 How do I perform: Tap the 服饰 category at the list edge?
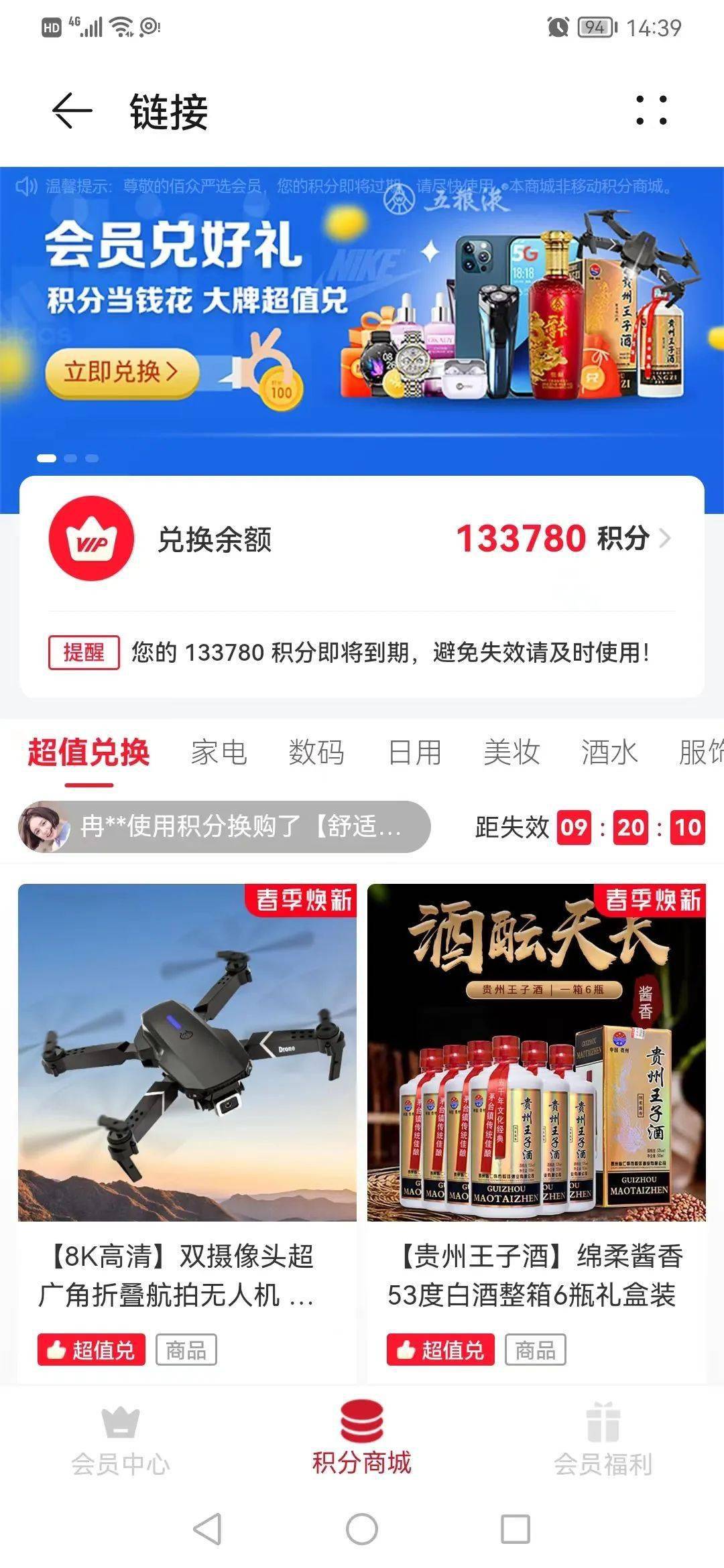point(701,753)
